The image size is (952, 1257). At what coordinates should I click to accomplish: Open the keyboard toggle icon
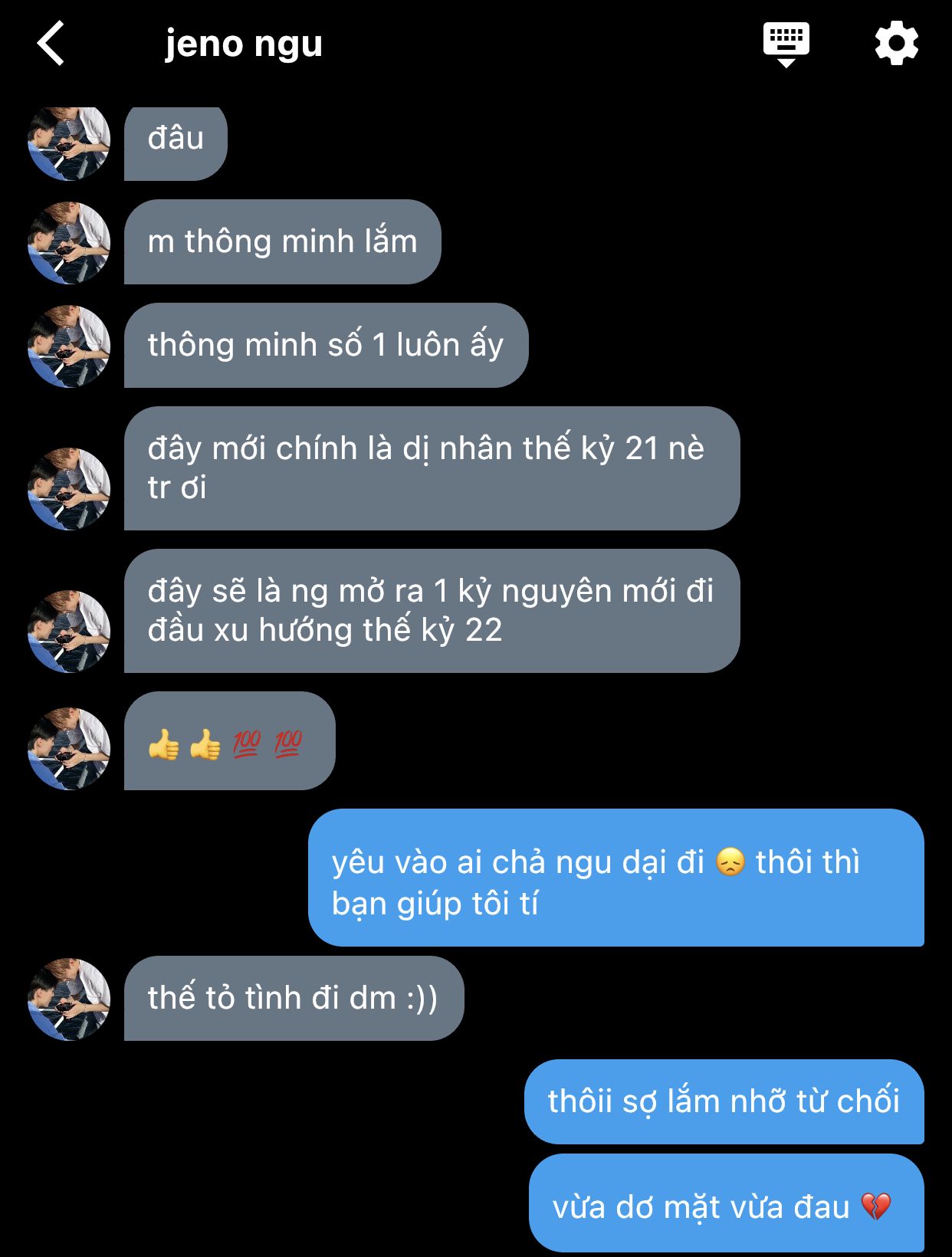786,44
